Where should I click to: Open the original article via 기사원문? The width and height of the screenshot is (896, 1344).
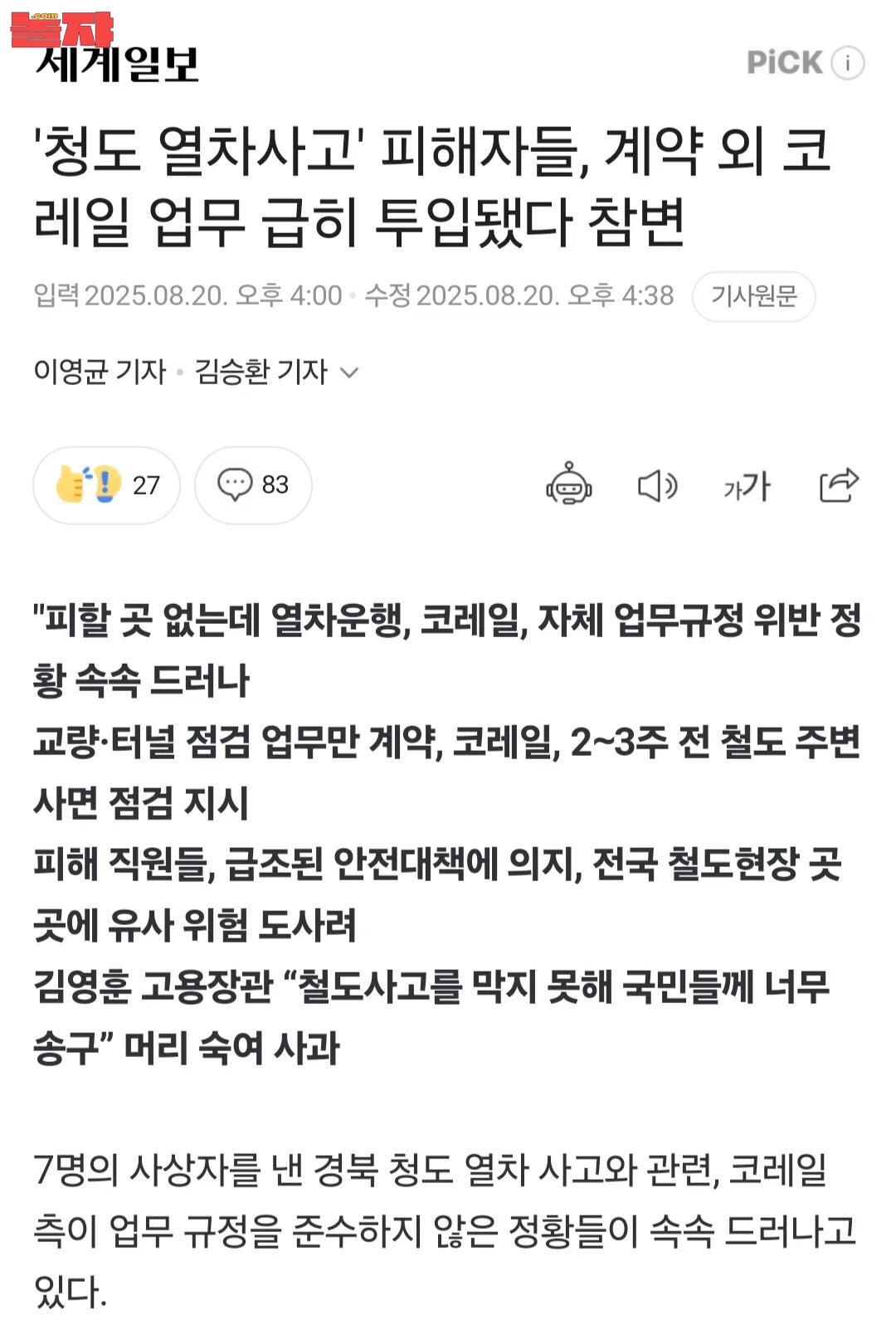(753, 296)
